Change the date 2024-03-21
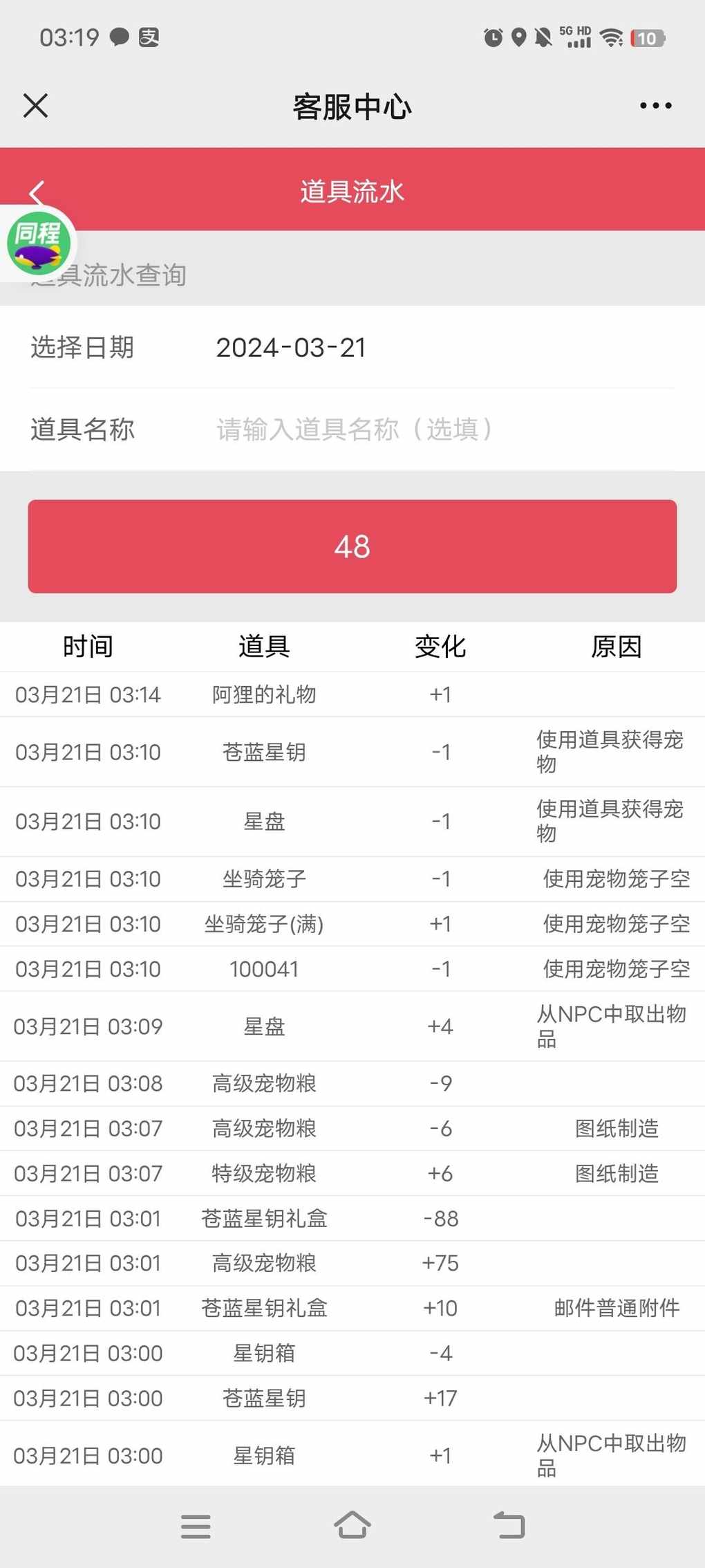Image resolution: width=705 pixels, height=1568 pixels. pos(291,347)
